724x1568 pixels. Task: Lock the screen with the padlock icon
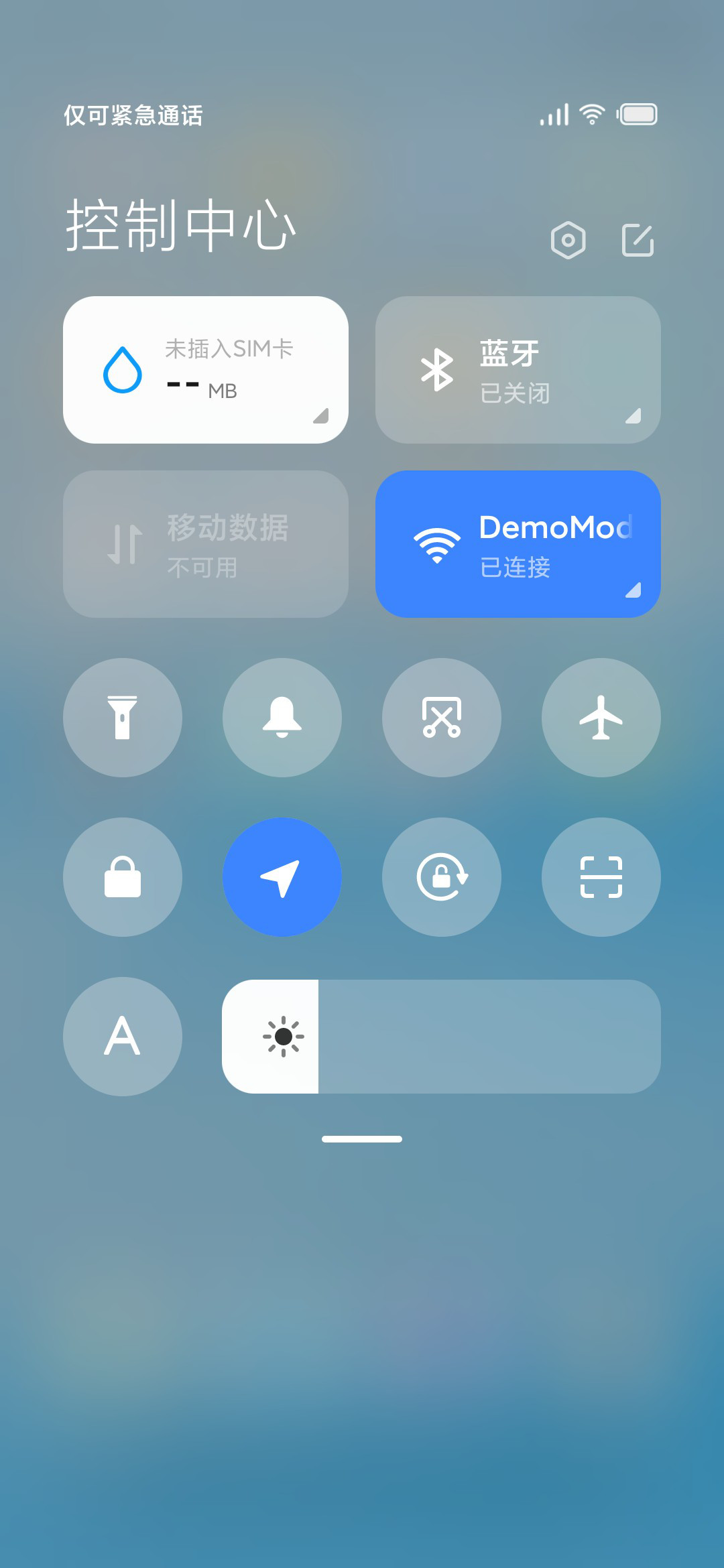123,877
